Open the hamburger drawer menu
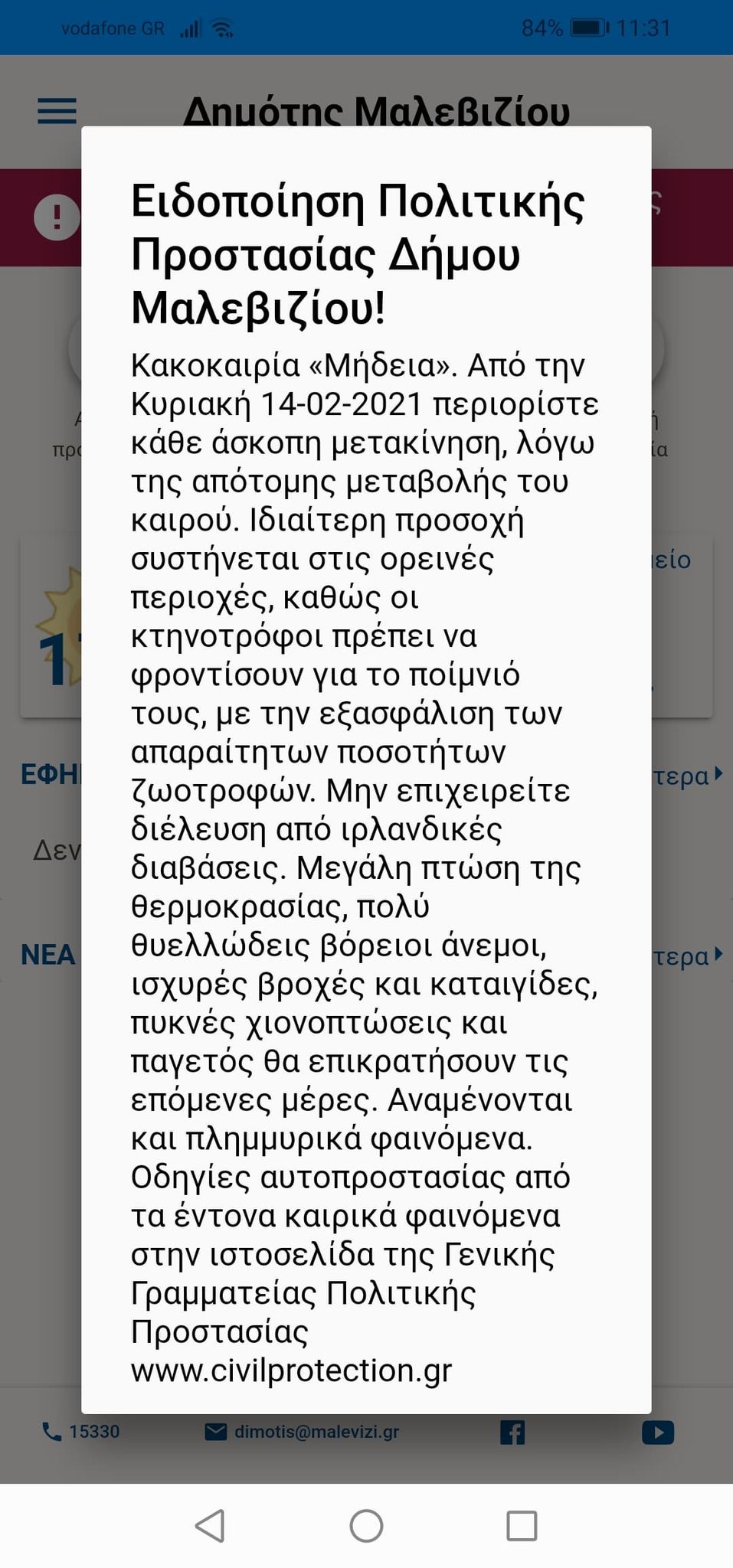 pyautogui.click(x=57, y=111)
